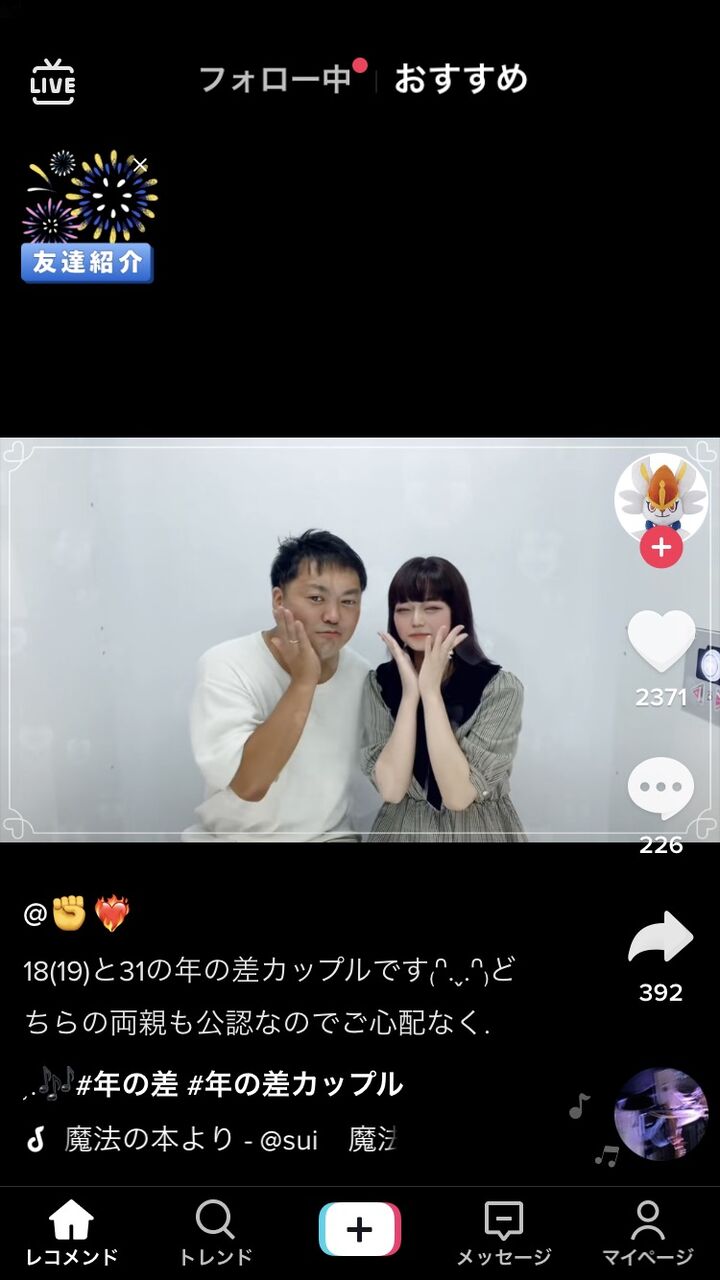Viewport: 720px width, 1280px height.
Task: Create a new video with plus button
Action: 360,1229
